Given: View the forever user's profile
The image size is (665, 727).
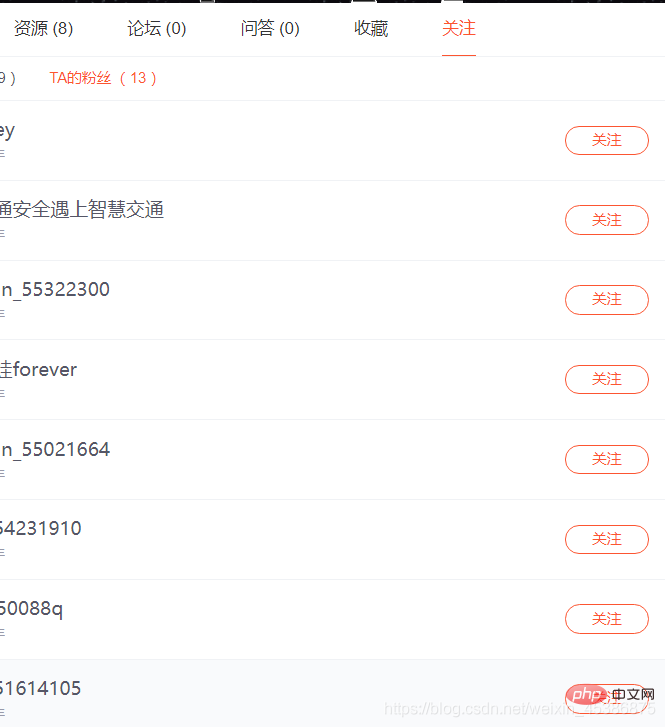Looking at the screenshot, I should 39,370.
